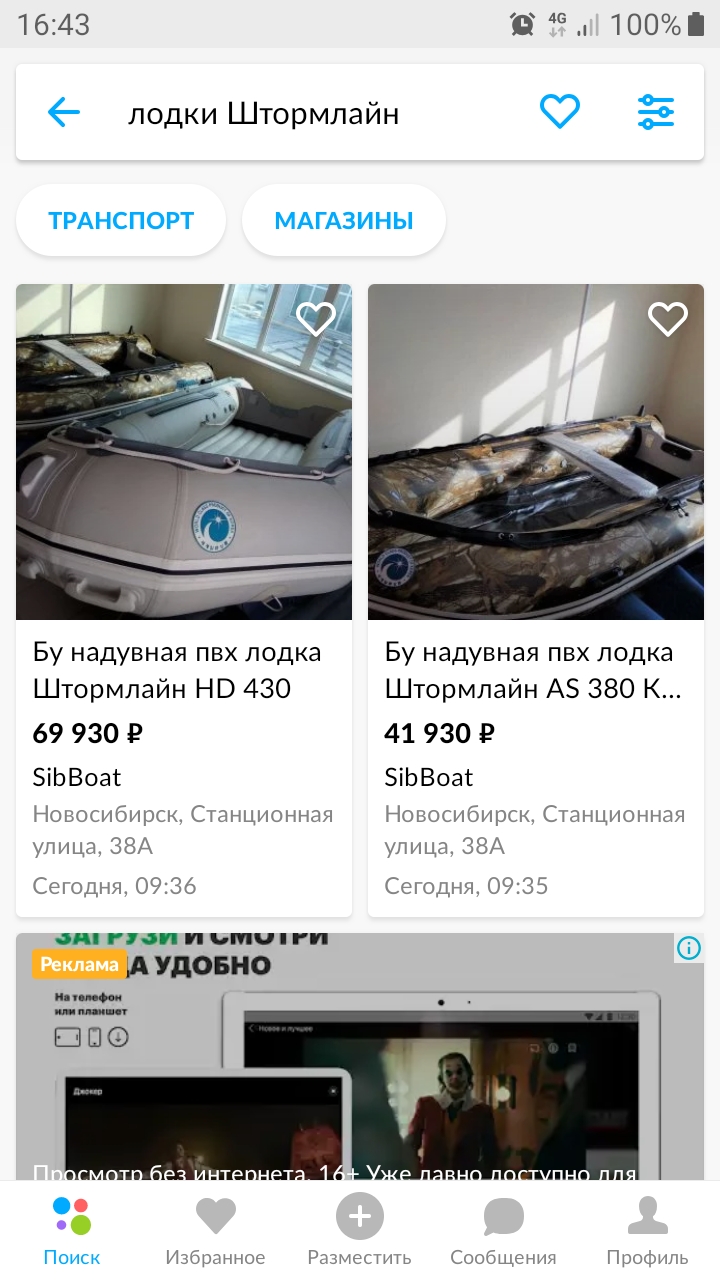Viewport: 720px width, 1280px height.
Task: Go to the Профиль tab
Action: [647, 1230]
